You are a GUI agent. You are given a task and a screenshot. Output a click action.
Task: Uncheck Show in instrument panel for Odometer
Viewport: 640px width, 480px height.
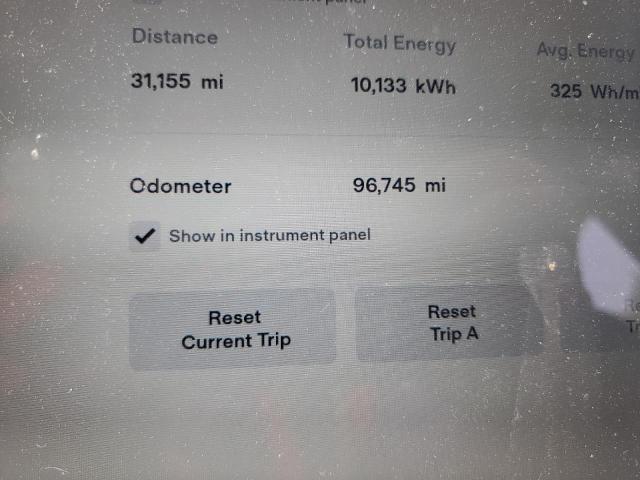(146, 236)
